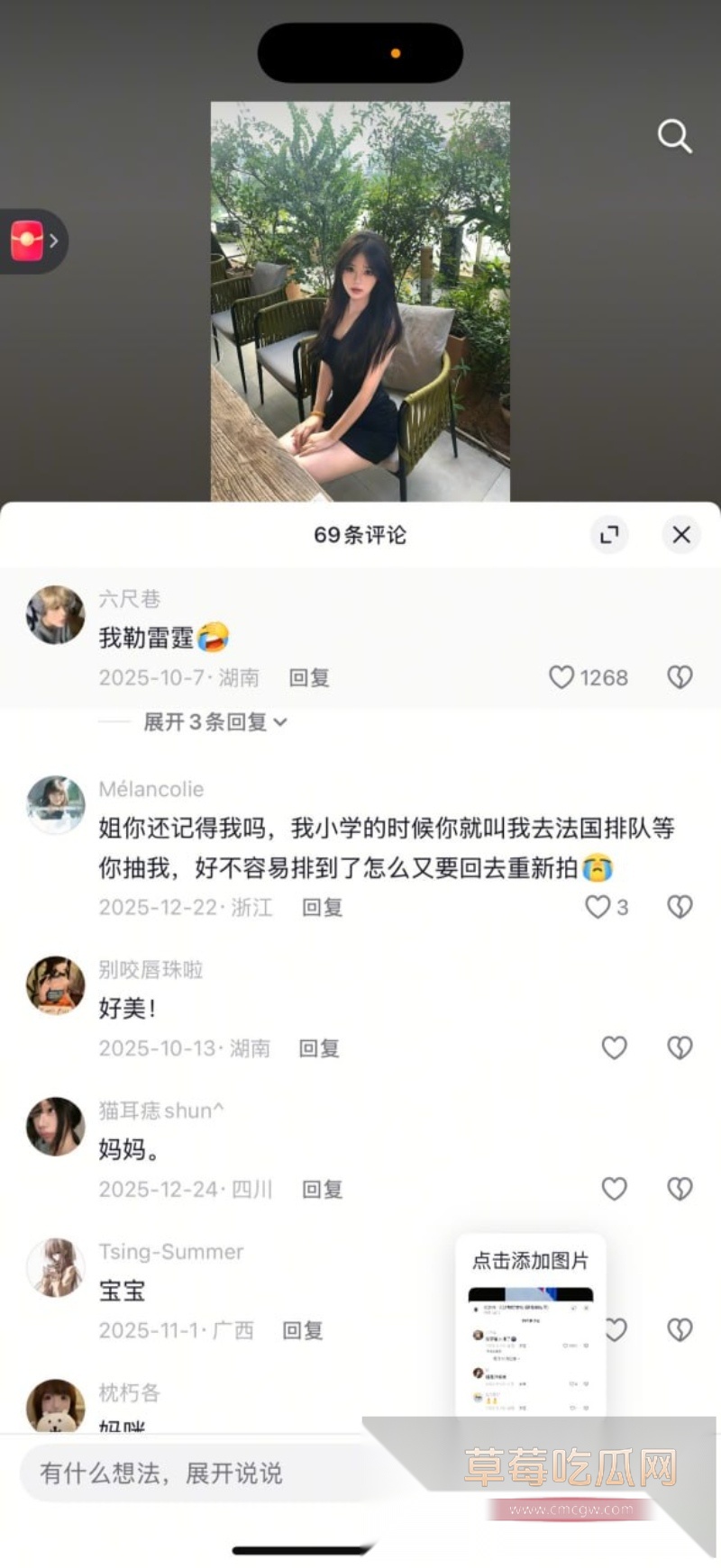Like 六尺巷's comment showing 1268 likes
Image resolution: width=721 pixels, height=1568 pixels.
point(562,677)
